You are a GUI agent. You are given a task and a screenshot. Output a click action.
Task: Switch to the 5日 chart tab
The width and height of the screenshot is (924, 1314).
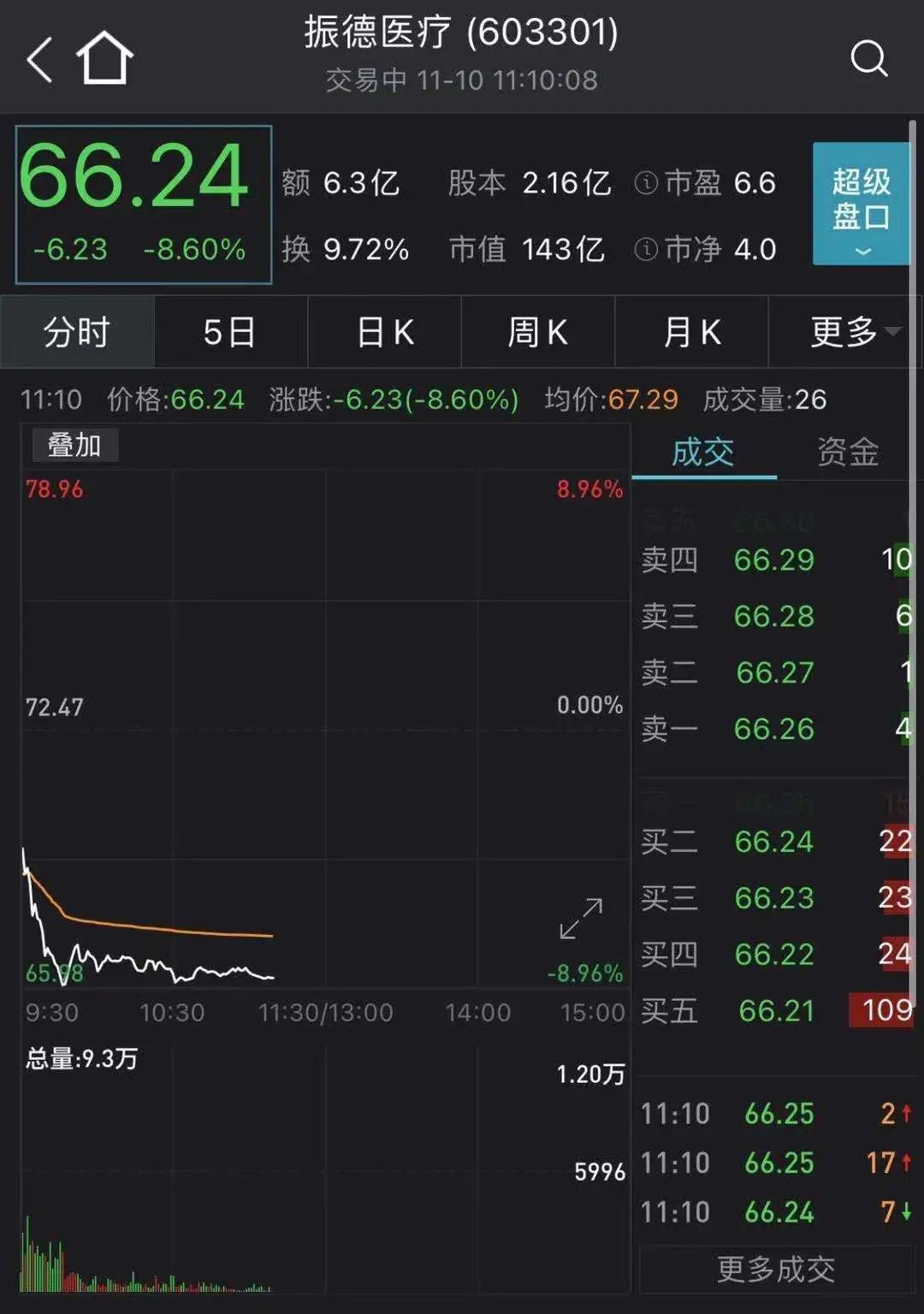(230, 332)
